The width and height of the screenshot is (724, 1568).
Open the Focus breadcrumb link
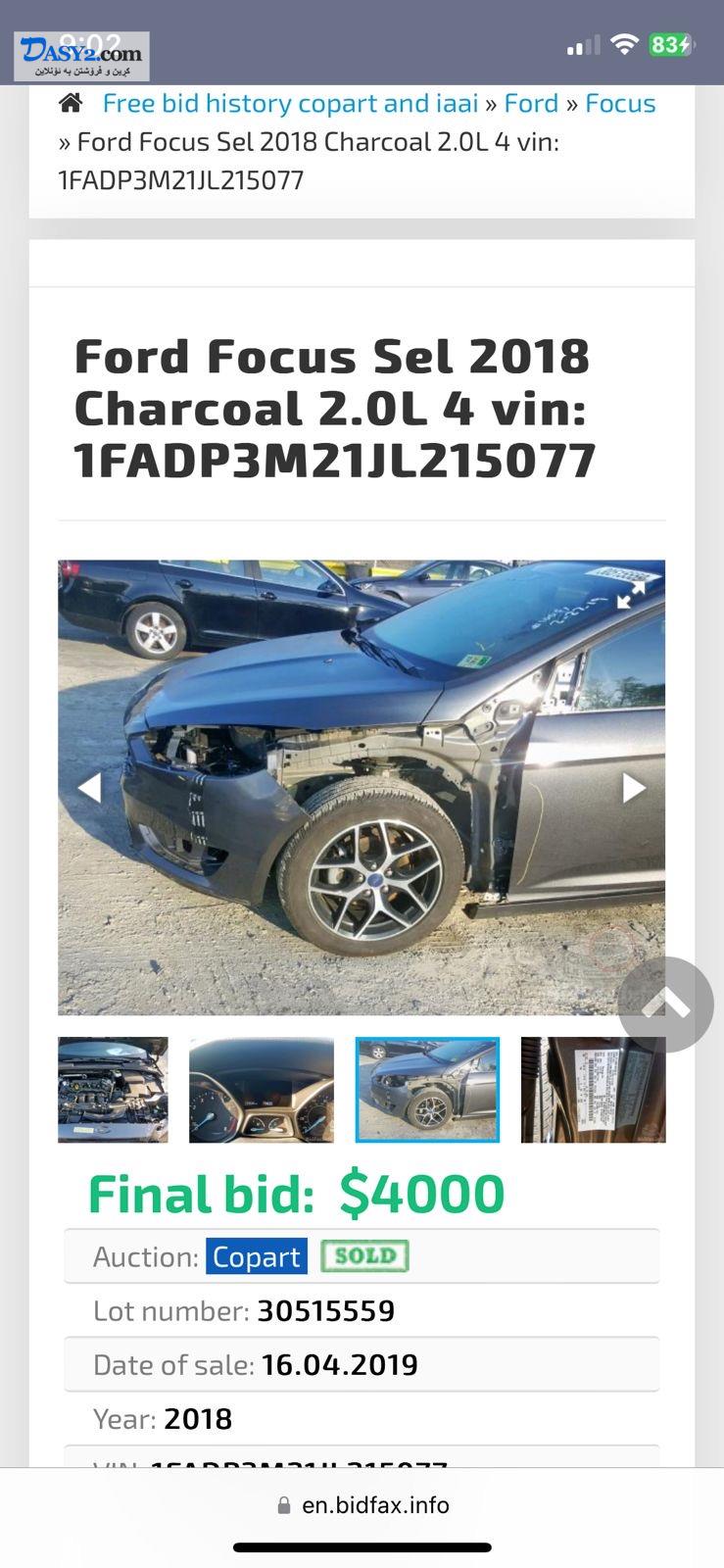click(620, 103)
